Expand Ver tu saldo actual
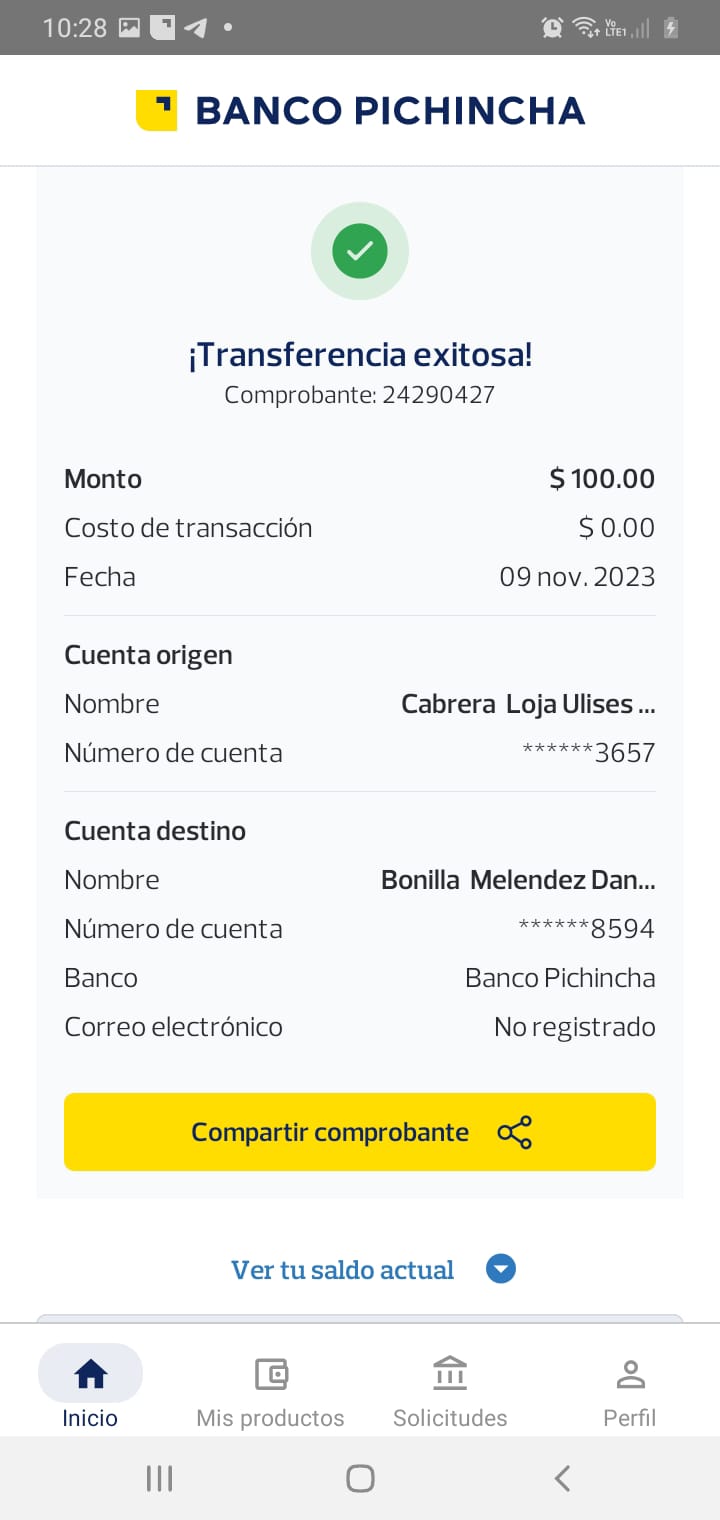Image resolution: width=720 pixels, height=1520 pixels. [373, 1270]
